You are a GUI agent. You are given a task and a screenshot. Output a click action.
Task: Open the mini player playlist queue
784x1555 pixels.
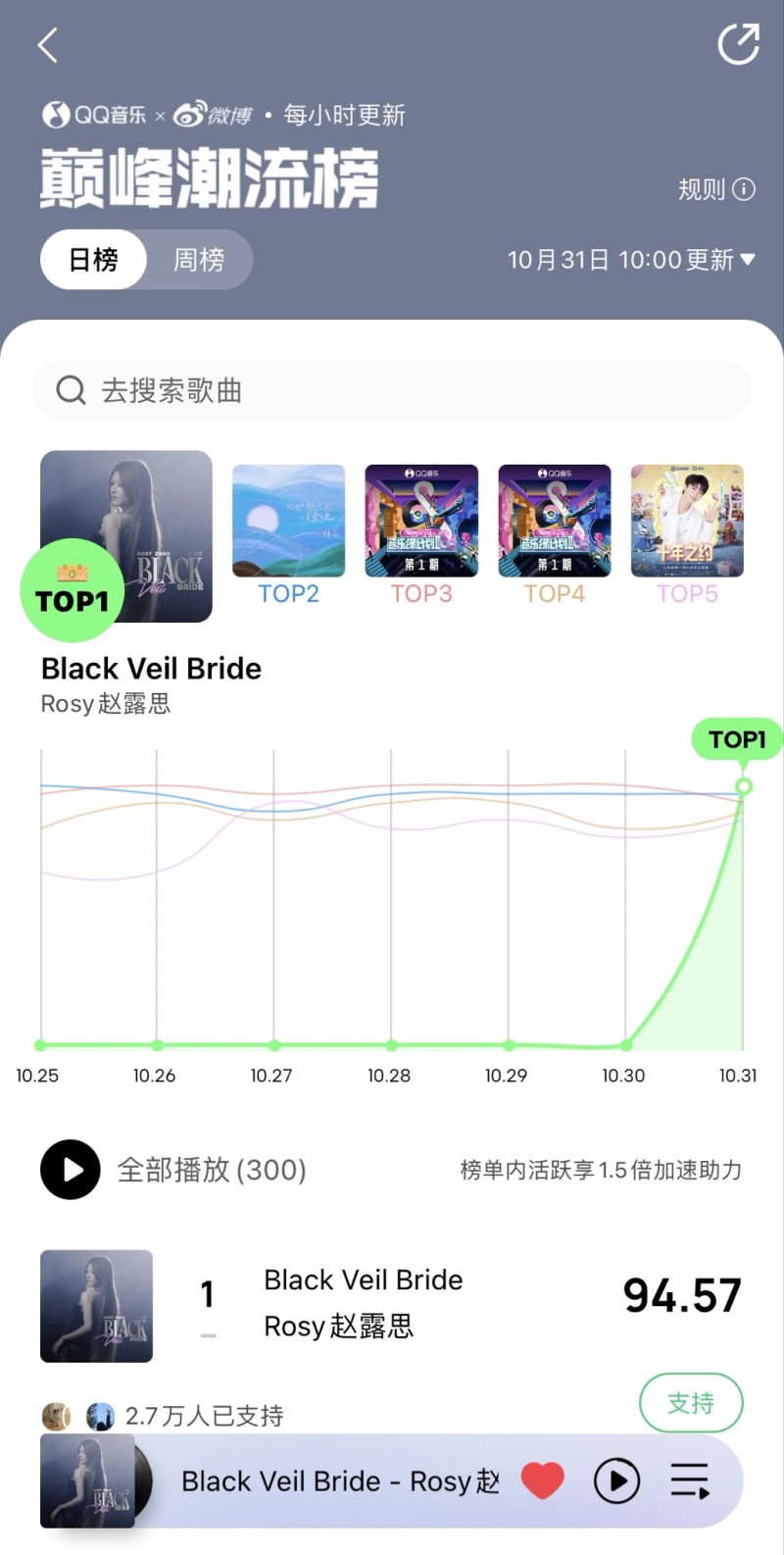click(690, 1480)
